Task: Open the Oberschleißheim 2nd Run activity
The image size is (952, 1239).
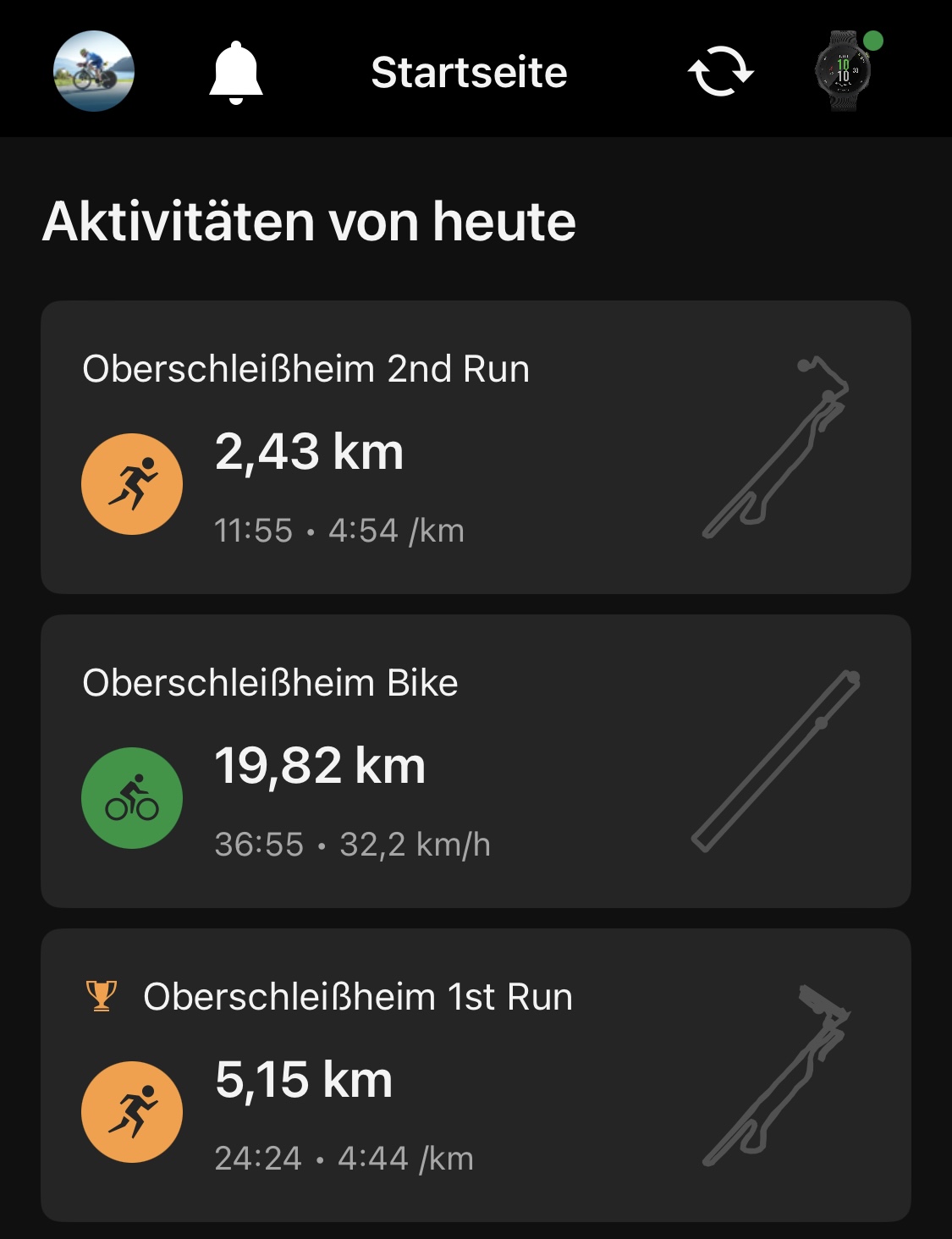Action: (476, 447)
